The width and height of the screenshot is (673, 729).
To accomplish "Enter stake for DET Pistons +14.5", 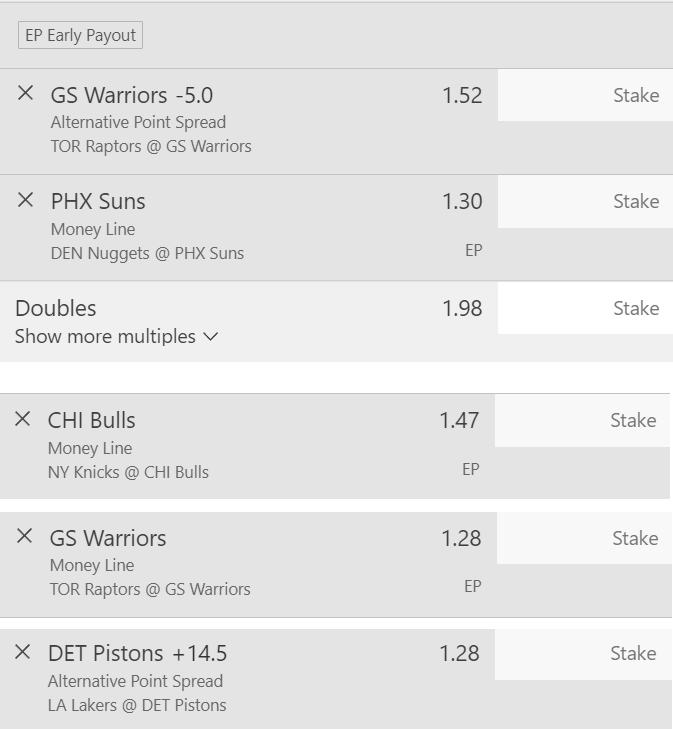I will coord(582,654).
